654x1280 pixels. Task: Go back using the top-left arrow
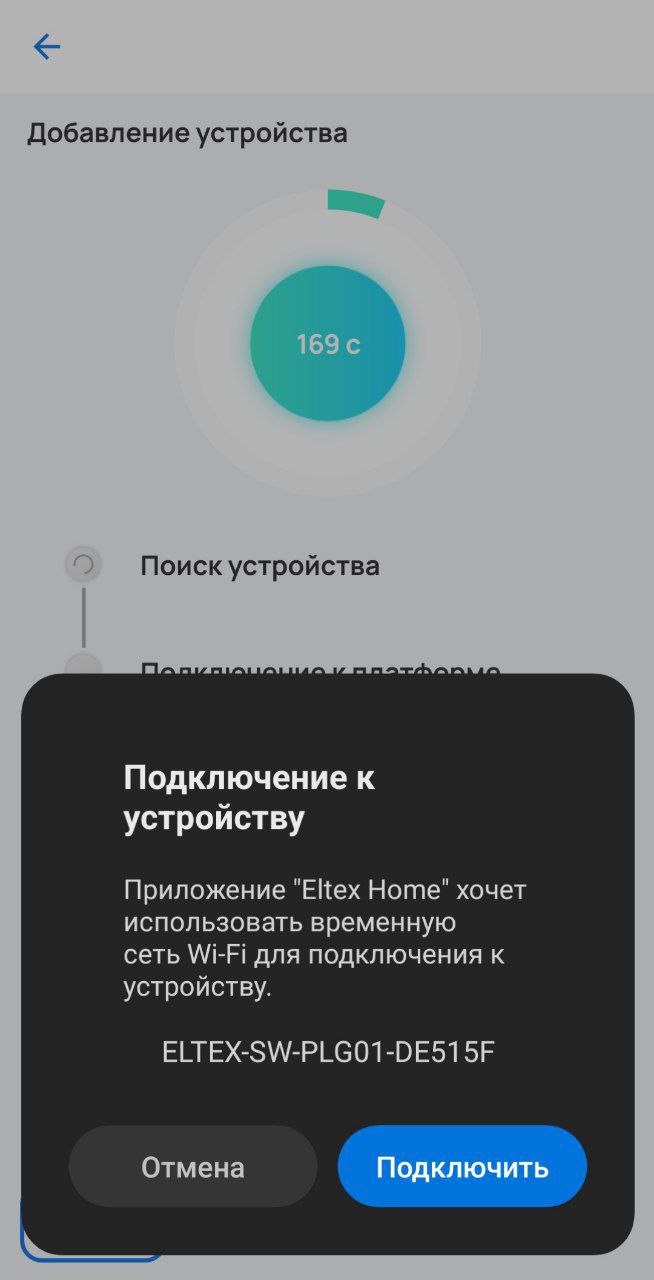pos(47,46)
